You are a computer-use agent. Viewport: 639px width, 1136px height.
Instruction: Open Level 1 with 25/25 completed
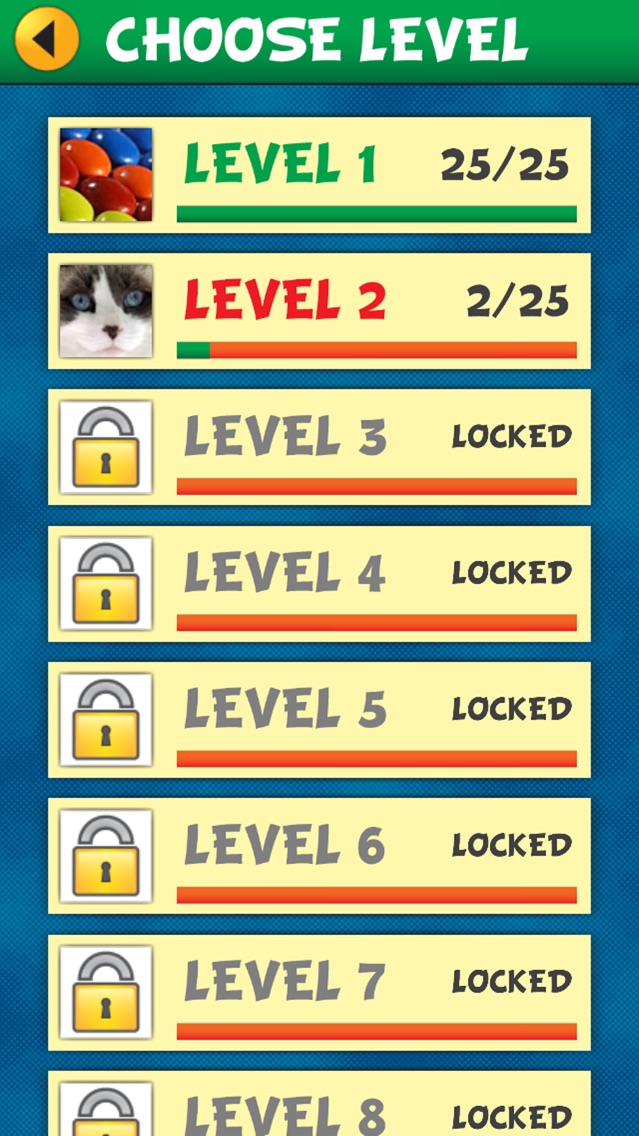tap(320, 175)
